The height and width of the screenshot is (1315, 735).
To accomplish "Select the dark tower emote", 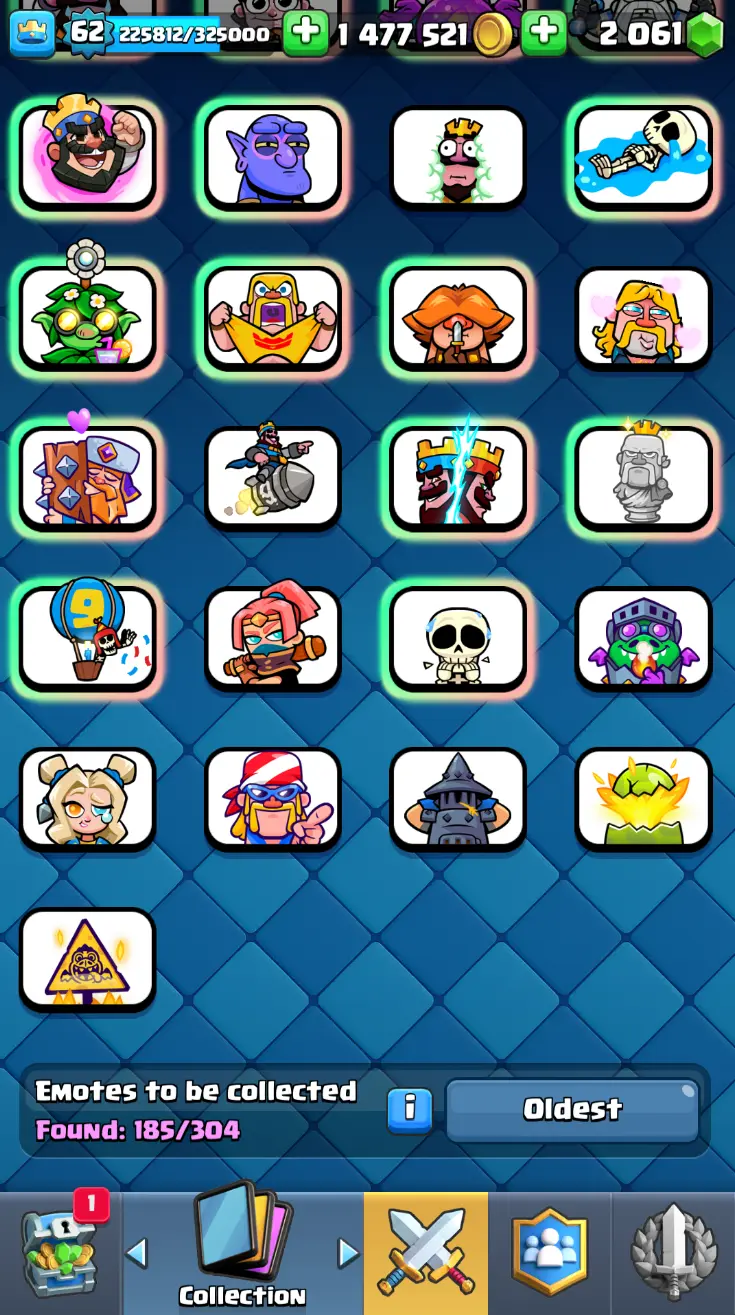I will (458, 798).
